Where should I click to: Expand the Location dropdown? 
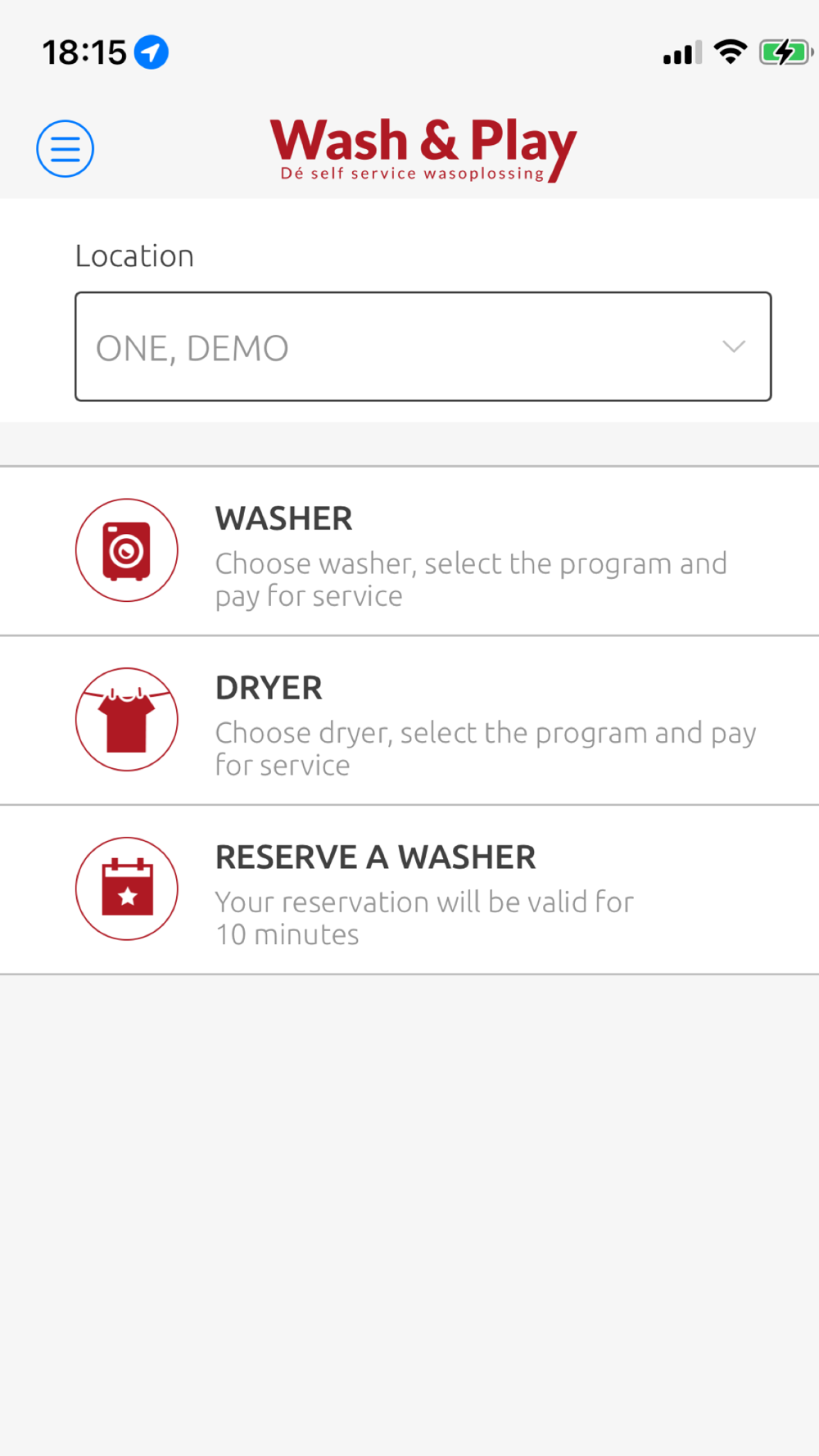[x=423, y=346]
